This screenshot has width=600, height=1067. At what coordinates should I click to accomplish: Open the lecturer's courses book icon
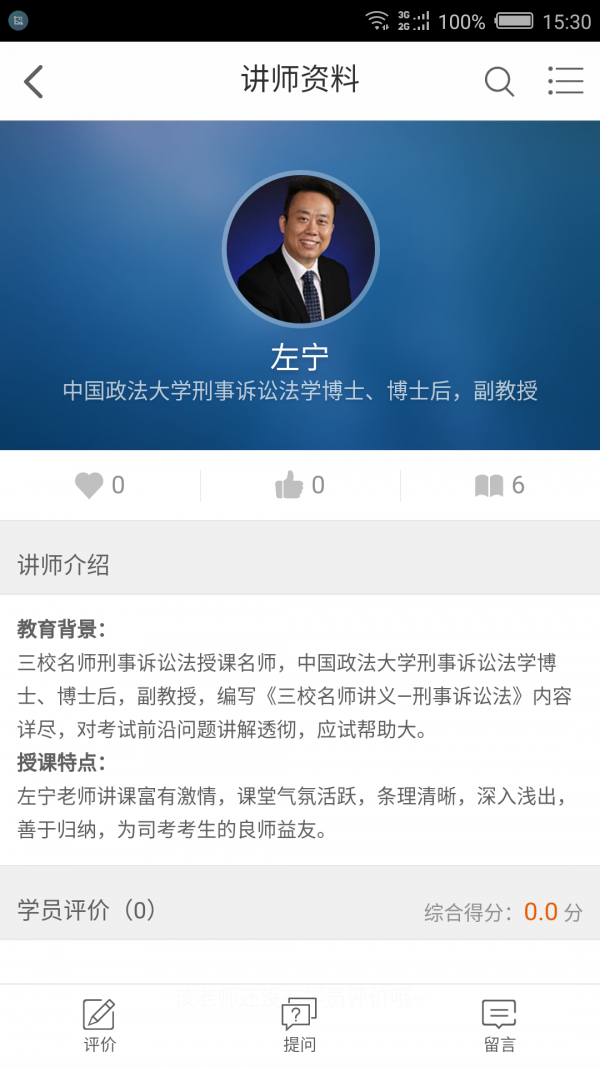pyautogui.click(x=489, y=486)
